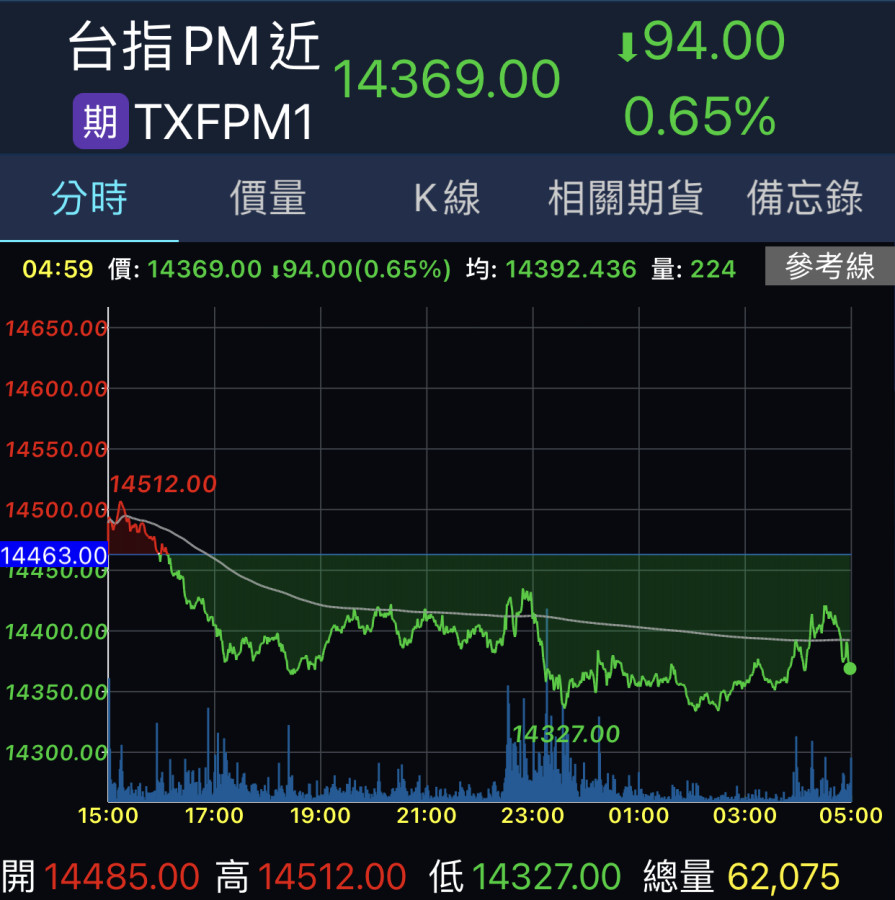This screenshot has height=900, width=895.
Task: Switch to the 分時 tab
Action: [89, 198]
